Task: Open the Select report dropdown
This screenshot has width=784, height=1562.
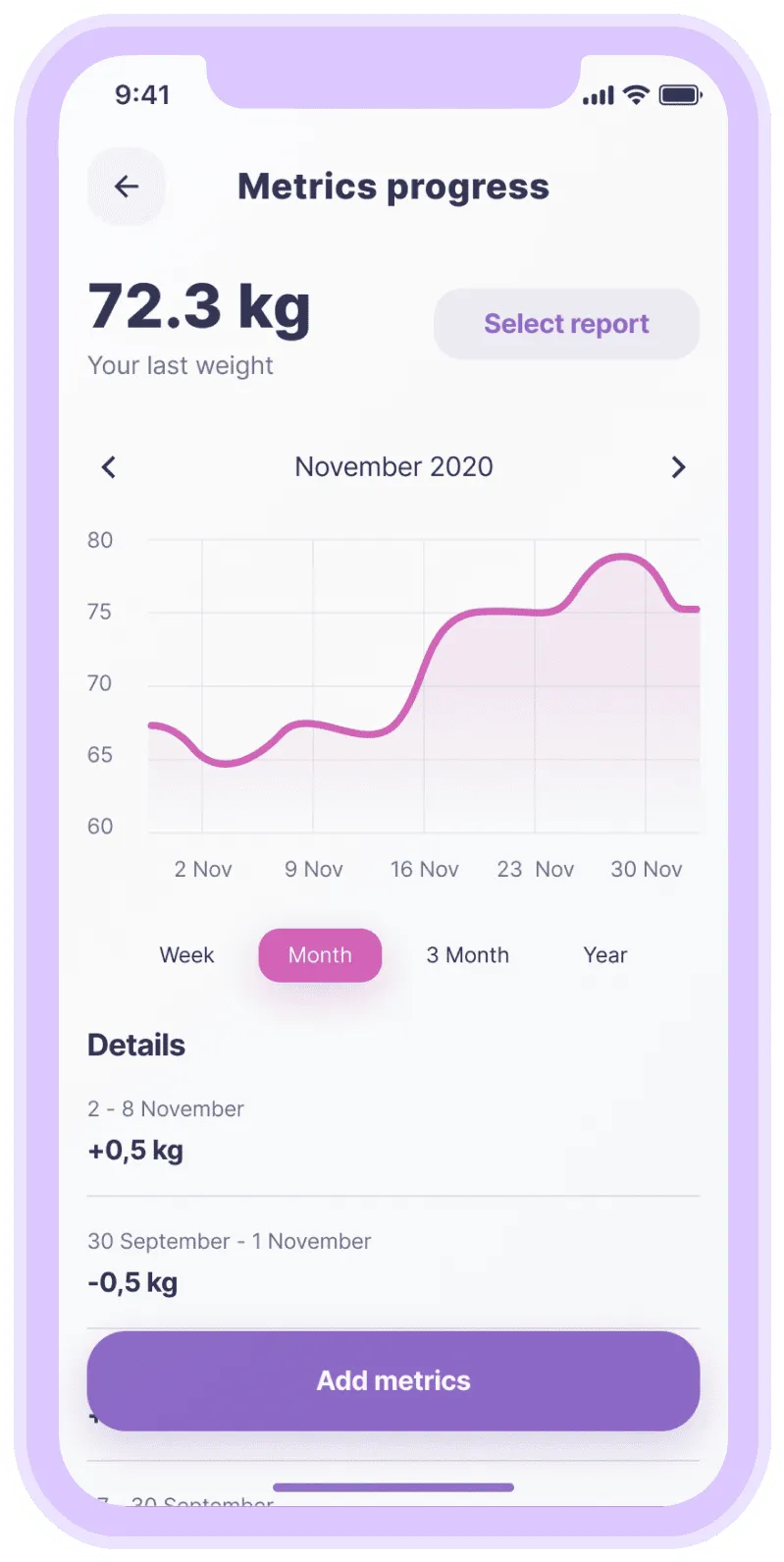Action: point(566,324)
